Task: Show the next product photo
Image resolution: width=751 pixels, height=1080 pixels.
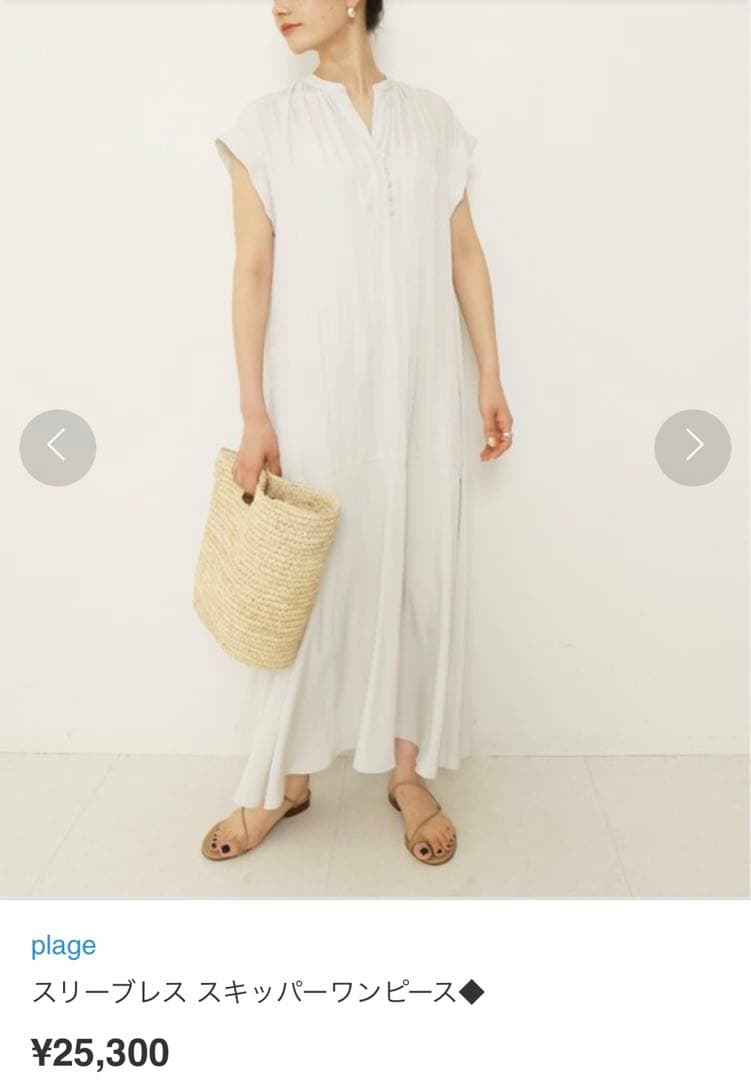Action: tap(692, 447)
